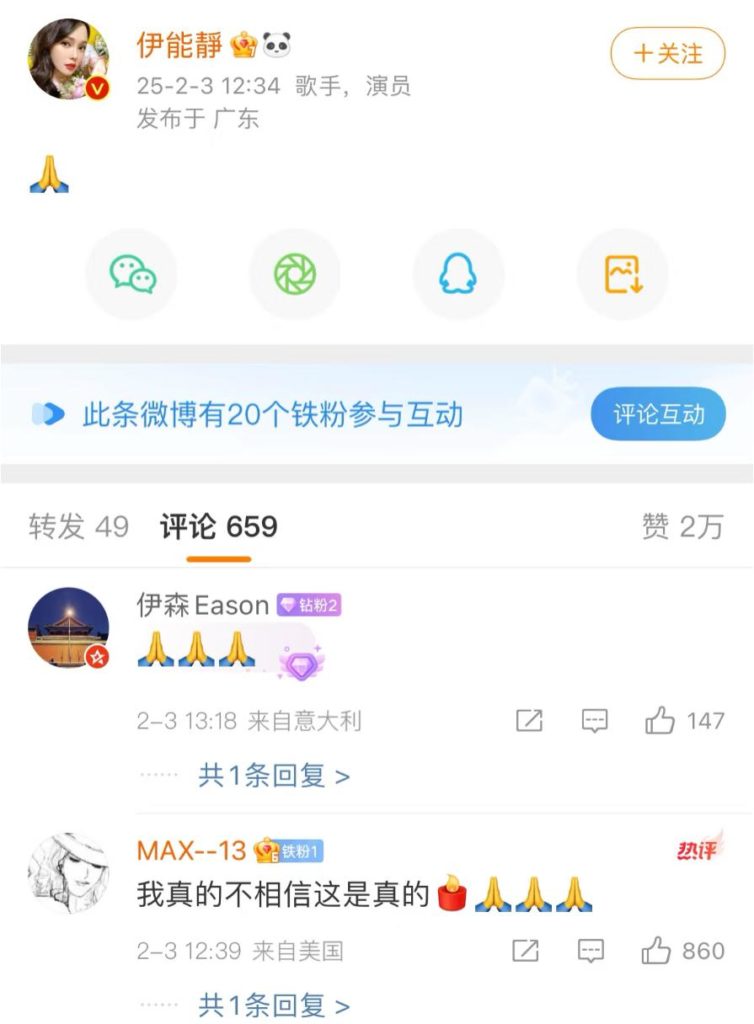Expand the reply under MAX--13's comment
This screenshot has width=754, height=1024.
pos(273,1003)
